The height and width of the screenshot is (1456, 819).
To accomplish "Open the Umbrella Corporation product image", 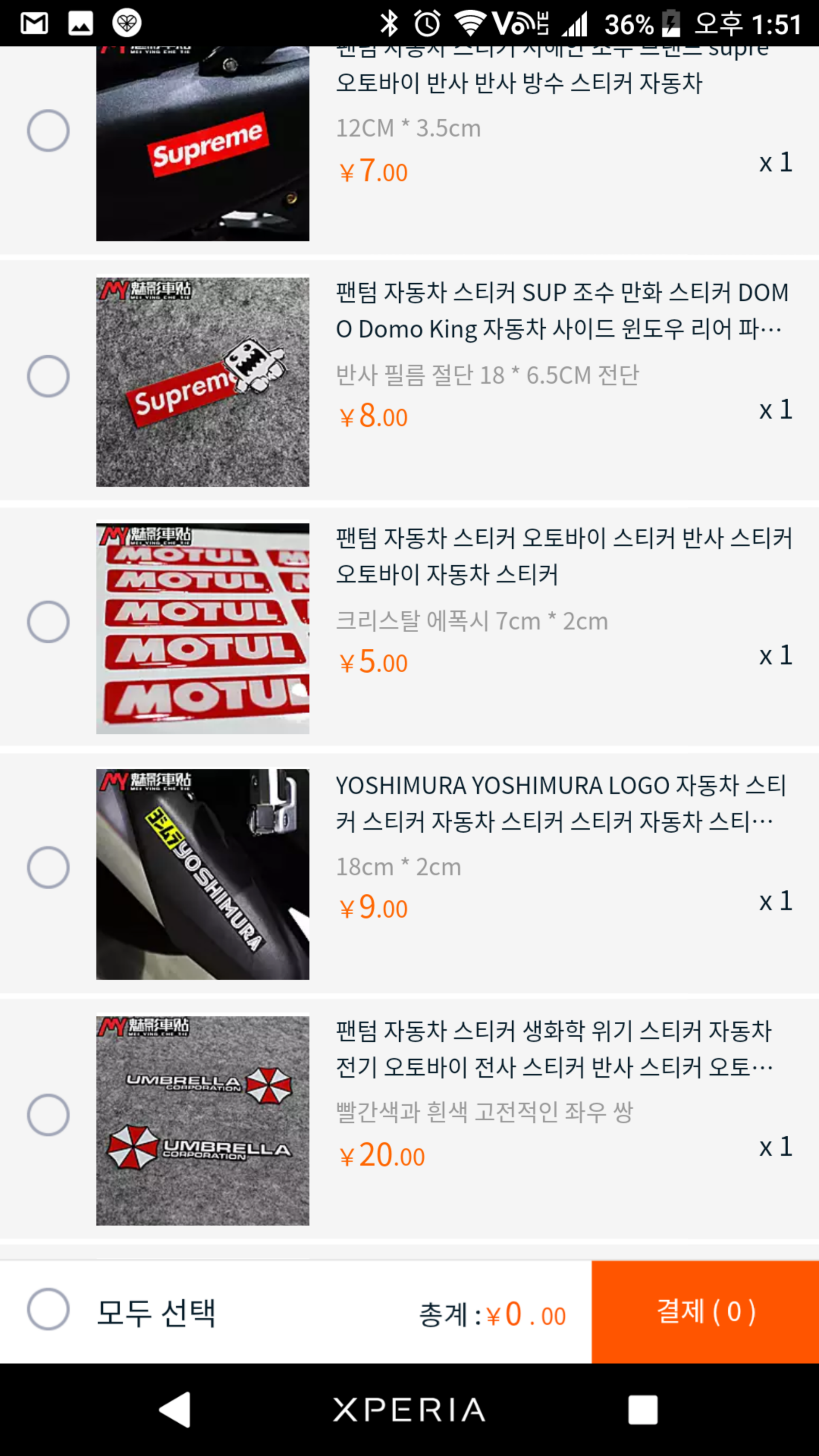I will point(202,1120).
